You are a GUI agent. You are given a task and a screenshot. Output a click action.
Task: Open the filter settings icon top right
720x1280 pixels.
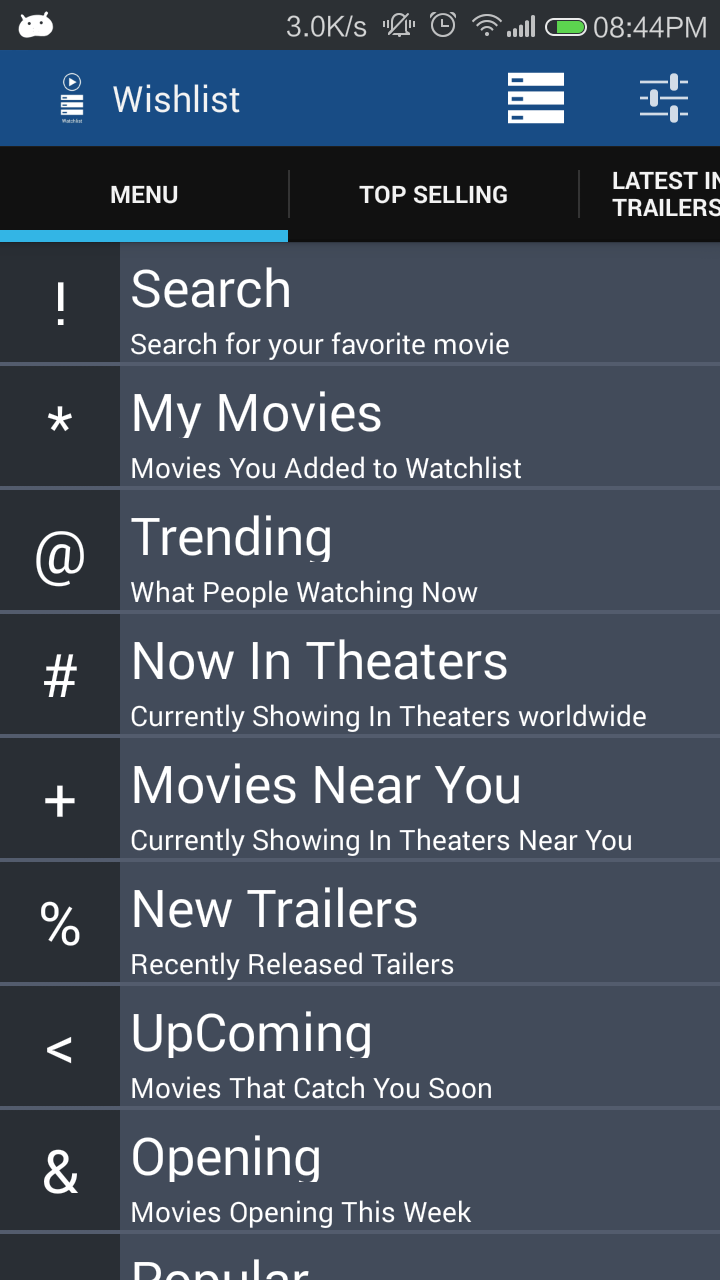pyautogui.click(x=664, y=97)
